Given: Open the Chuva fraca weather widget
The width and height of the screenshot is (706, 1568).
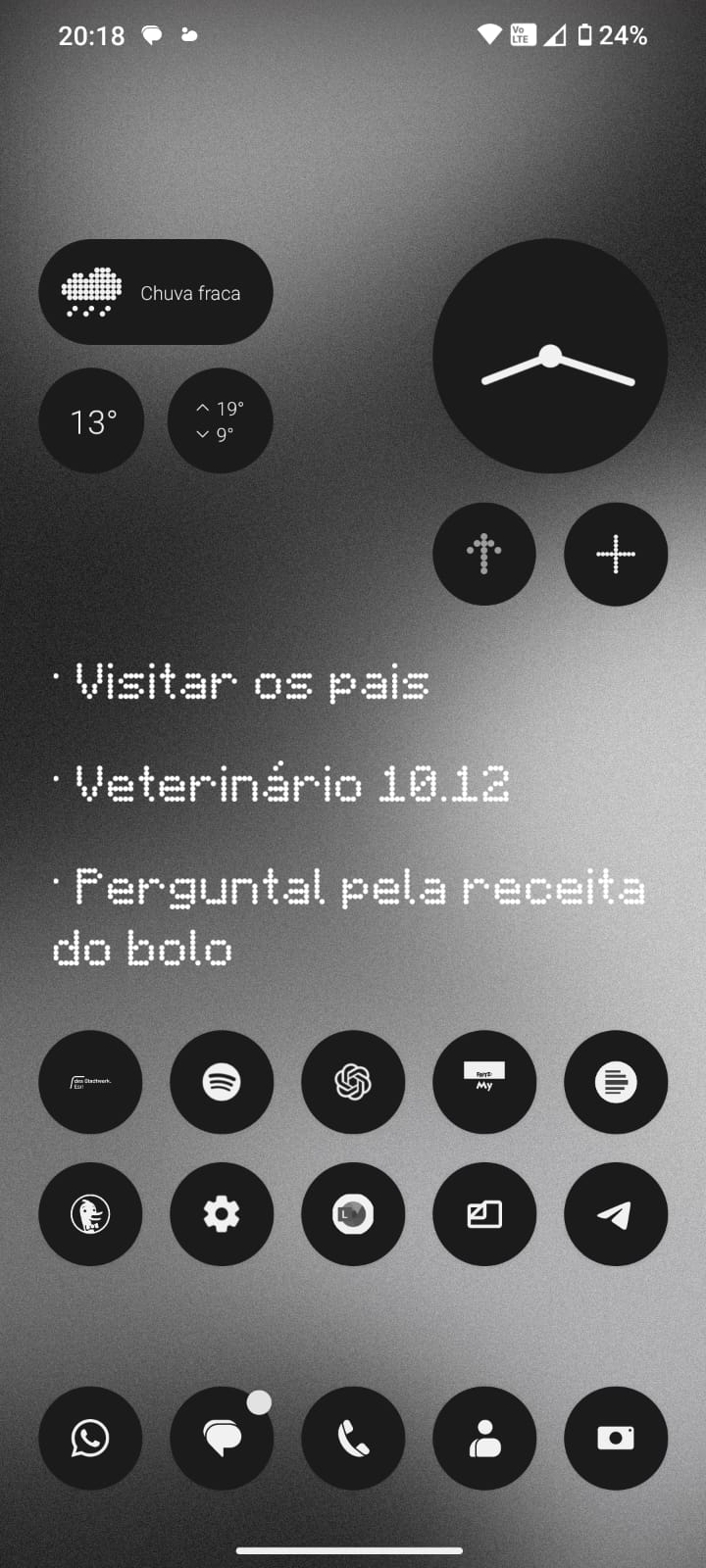Looking at the screenshot, I should point(156,292).
